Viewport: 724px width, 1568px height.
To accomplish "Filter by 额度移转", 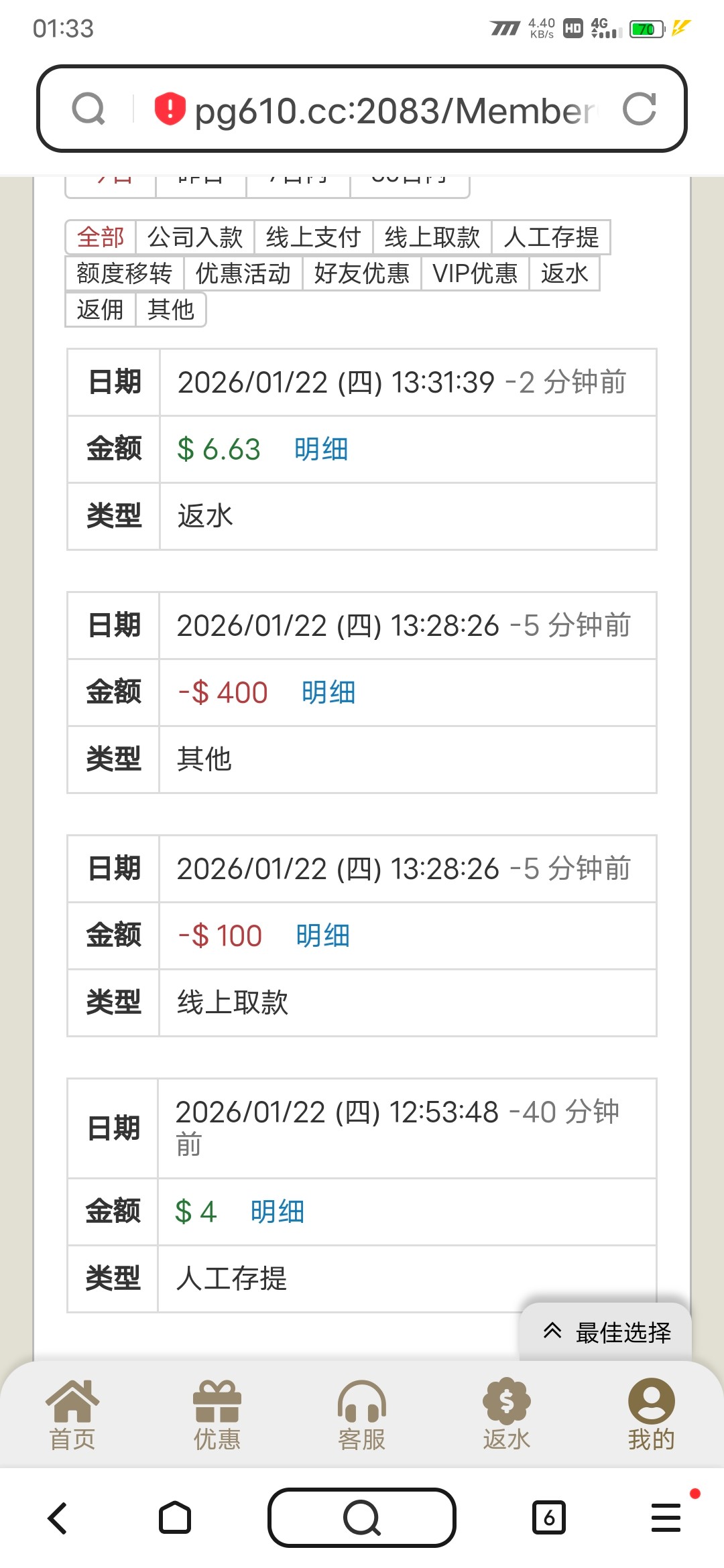I will click(x=124, y=273).
